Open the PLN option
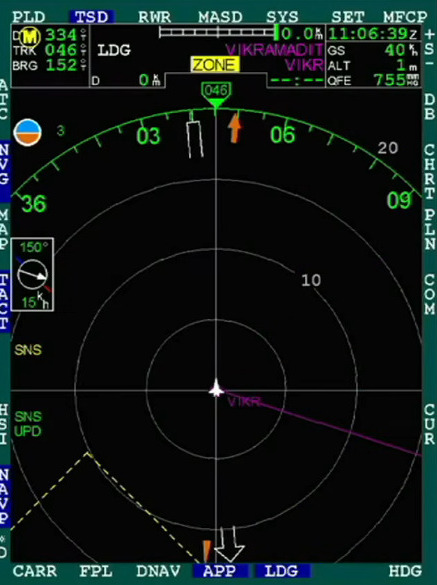 click(x=430, y=229)
